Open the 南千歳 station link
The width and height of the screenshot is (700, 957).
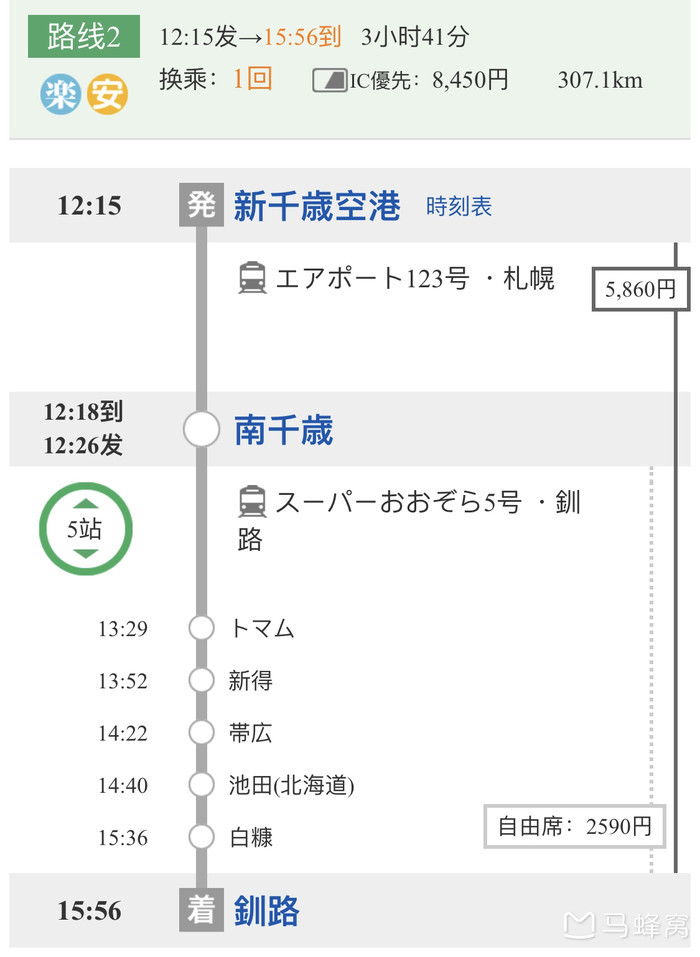(x=283, y=431)
